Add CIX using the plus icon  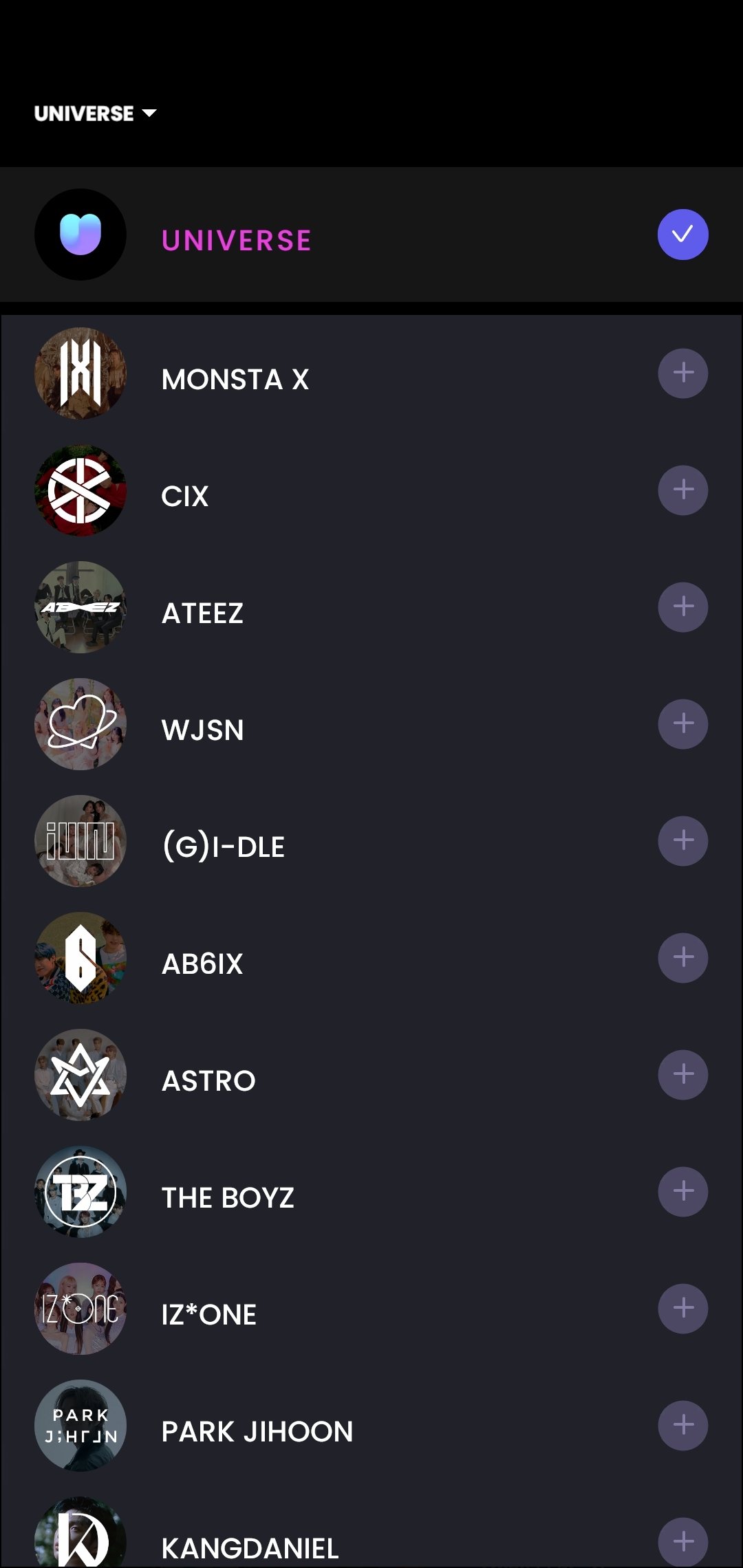tap(683, 490)
